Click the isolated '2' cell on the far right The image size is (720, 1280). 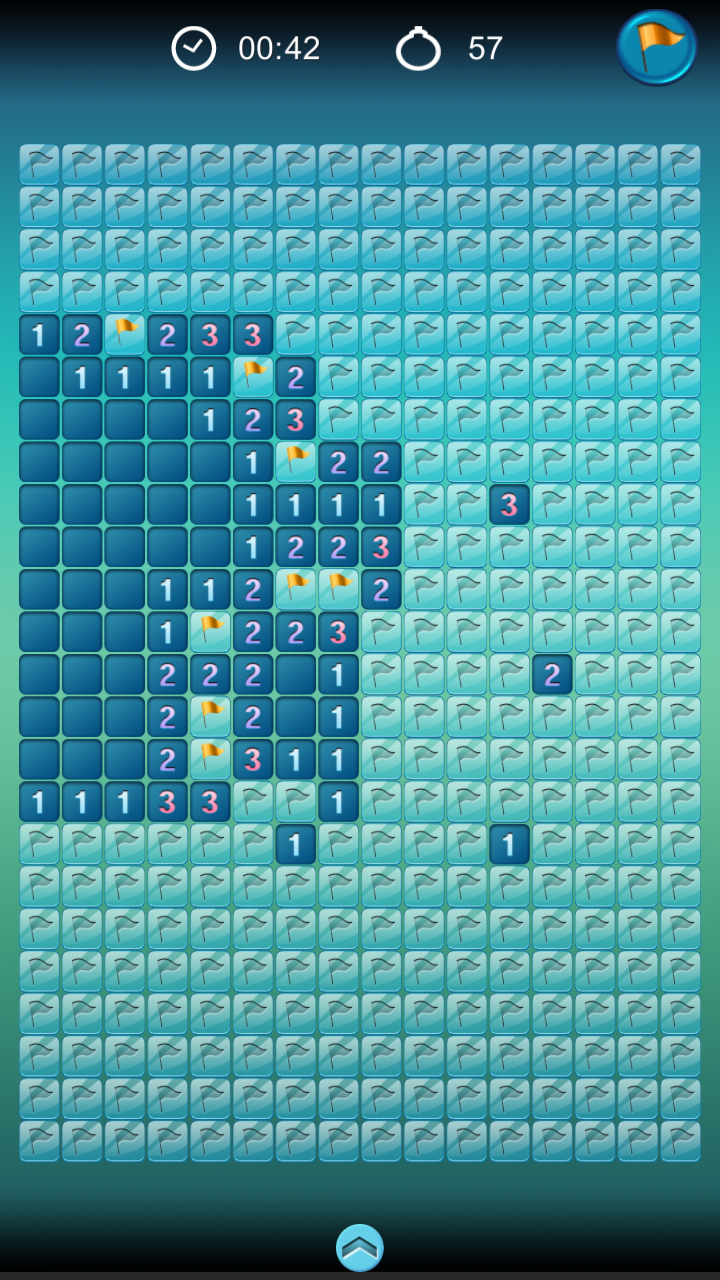click(x=552, y=674)
